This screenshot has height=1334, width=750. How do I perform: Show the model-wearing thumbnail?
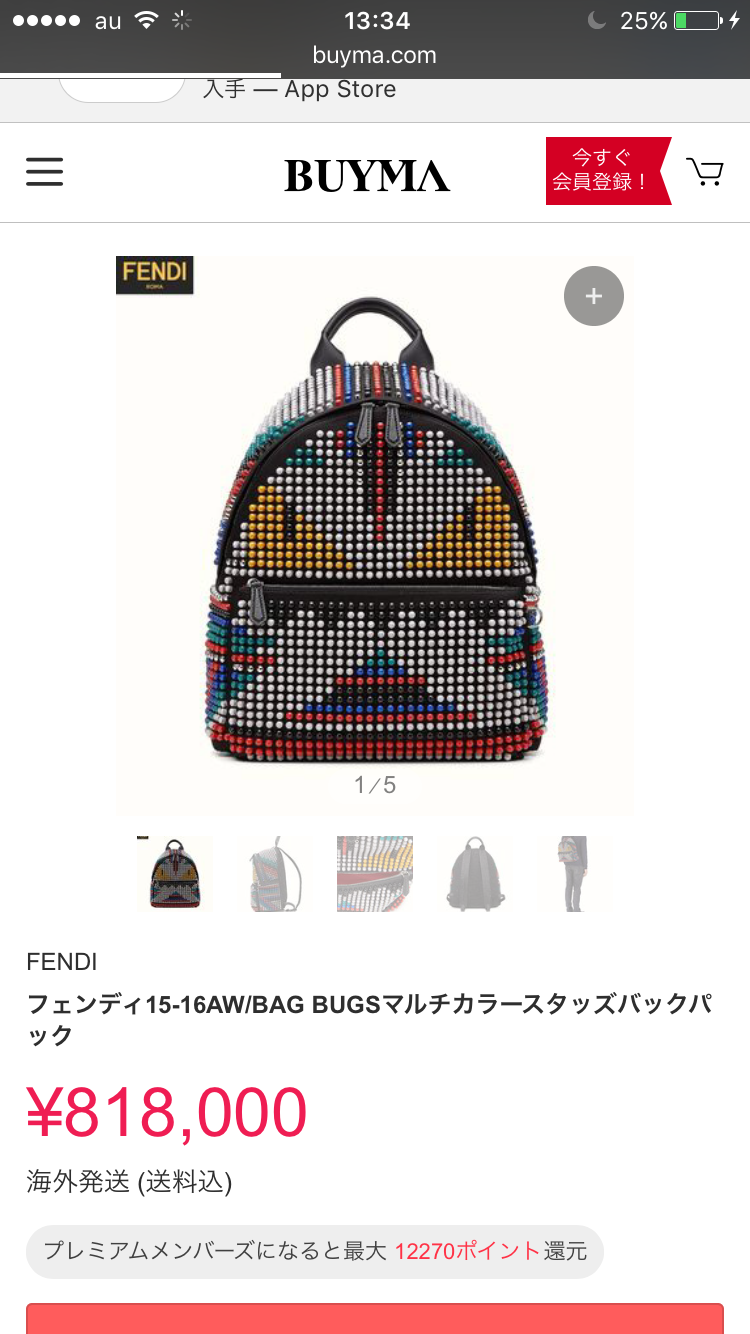[x=575, y=873]
